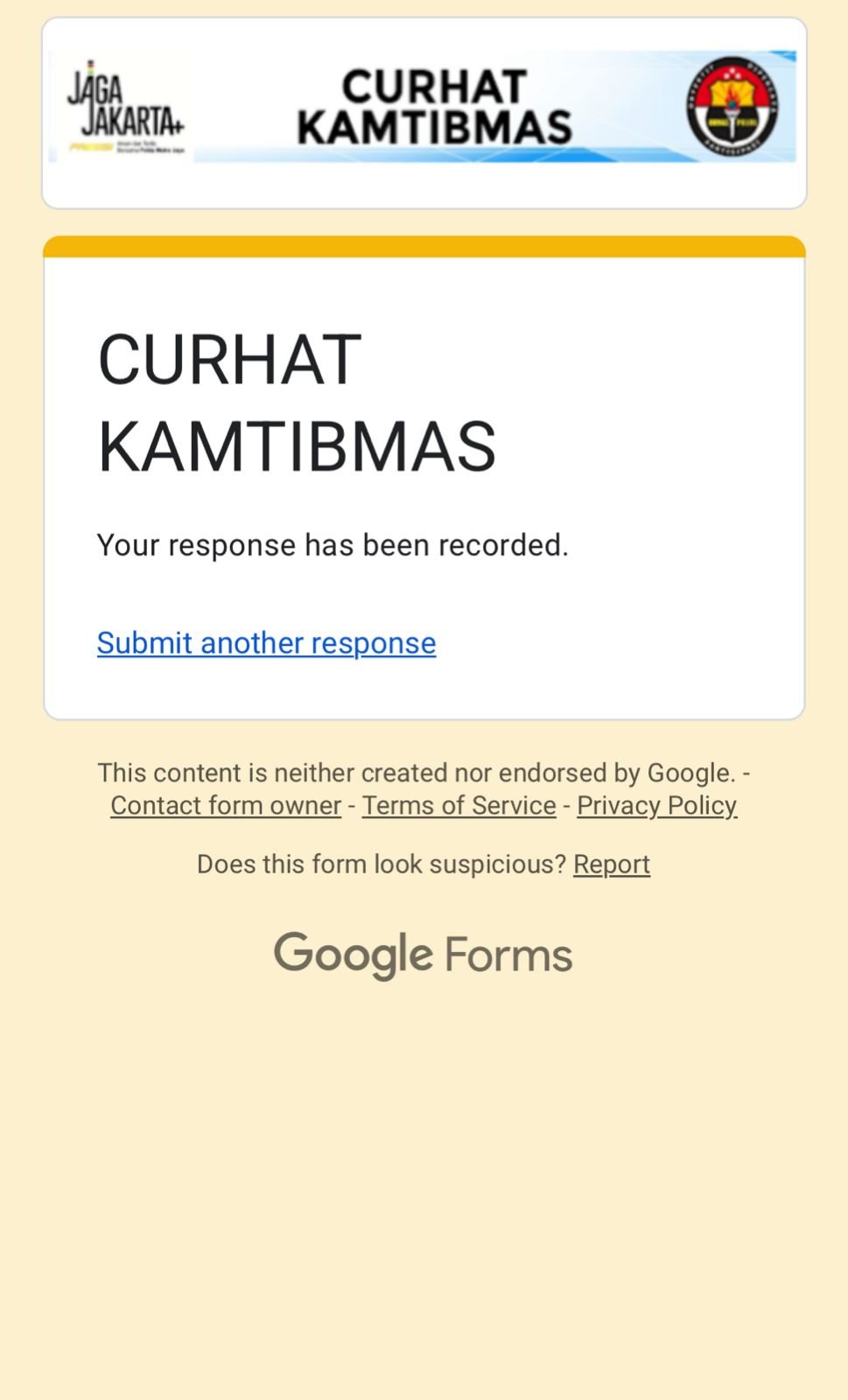Screen dimensions: 848x1400
Task: Report this form as suspicious
Action: click(611, 864)
